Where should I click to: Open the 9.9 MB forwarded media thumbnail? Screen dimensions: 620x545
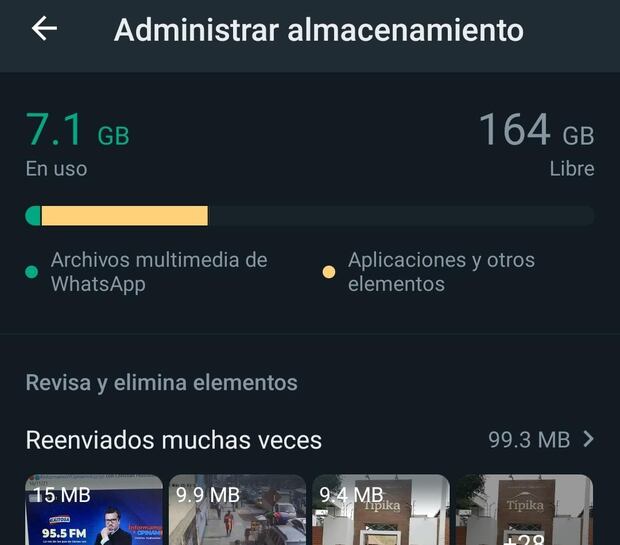click(237, 511)
